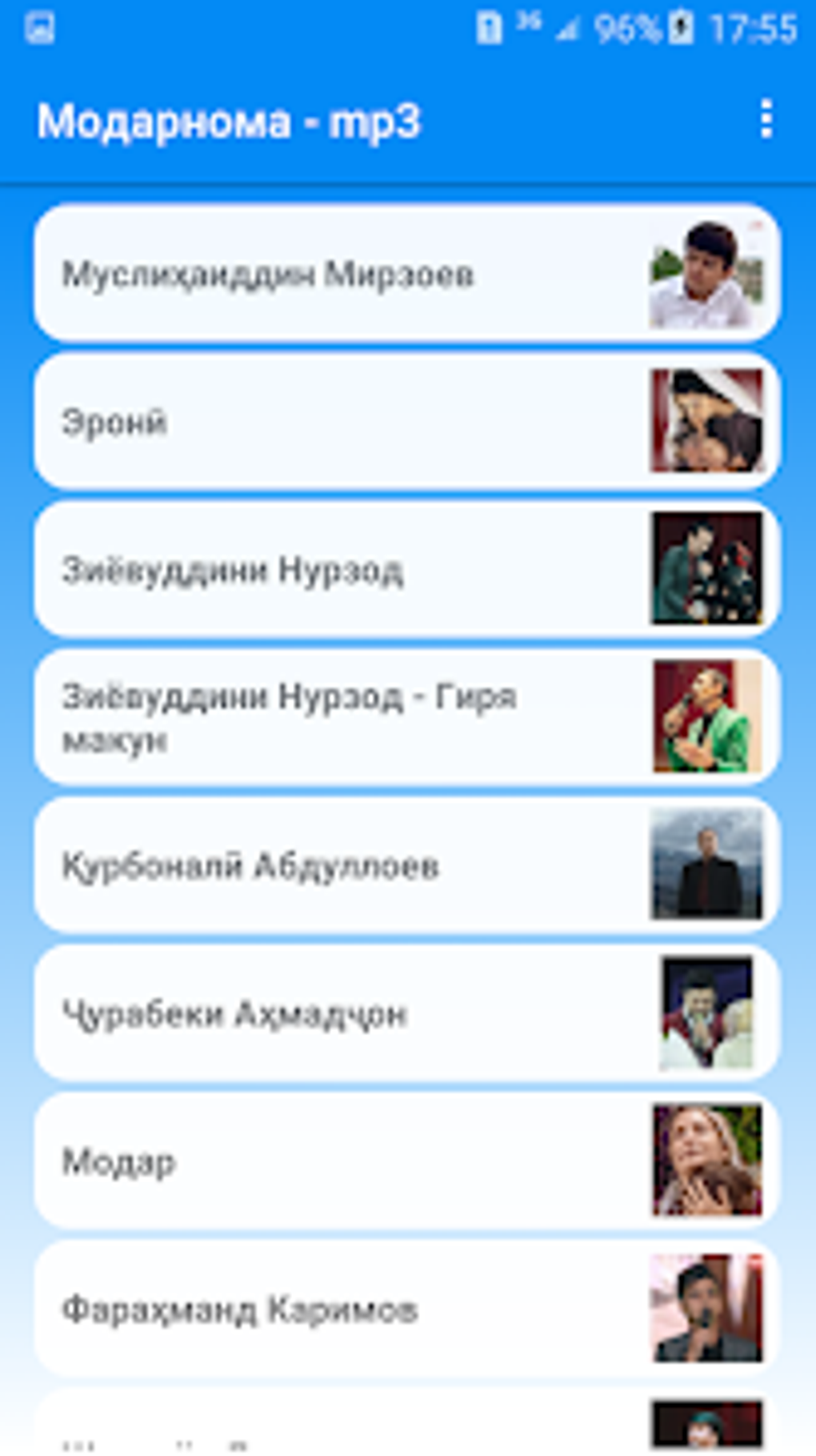The image size is (816, 1456).
Task: Open the overflow menu
Action: coord(766,120)
